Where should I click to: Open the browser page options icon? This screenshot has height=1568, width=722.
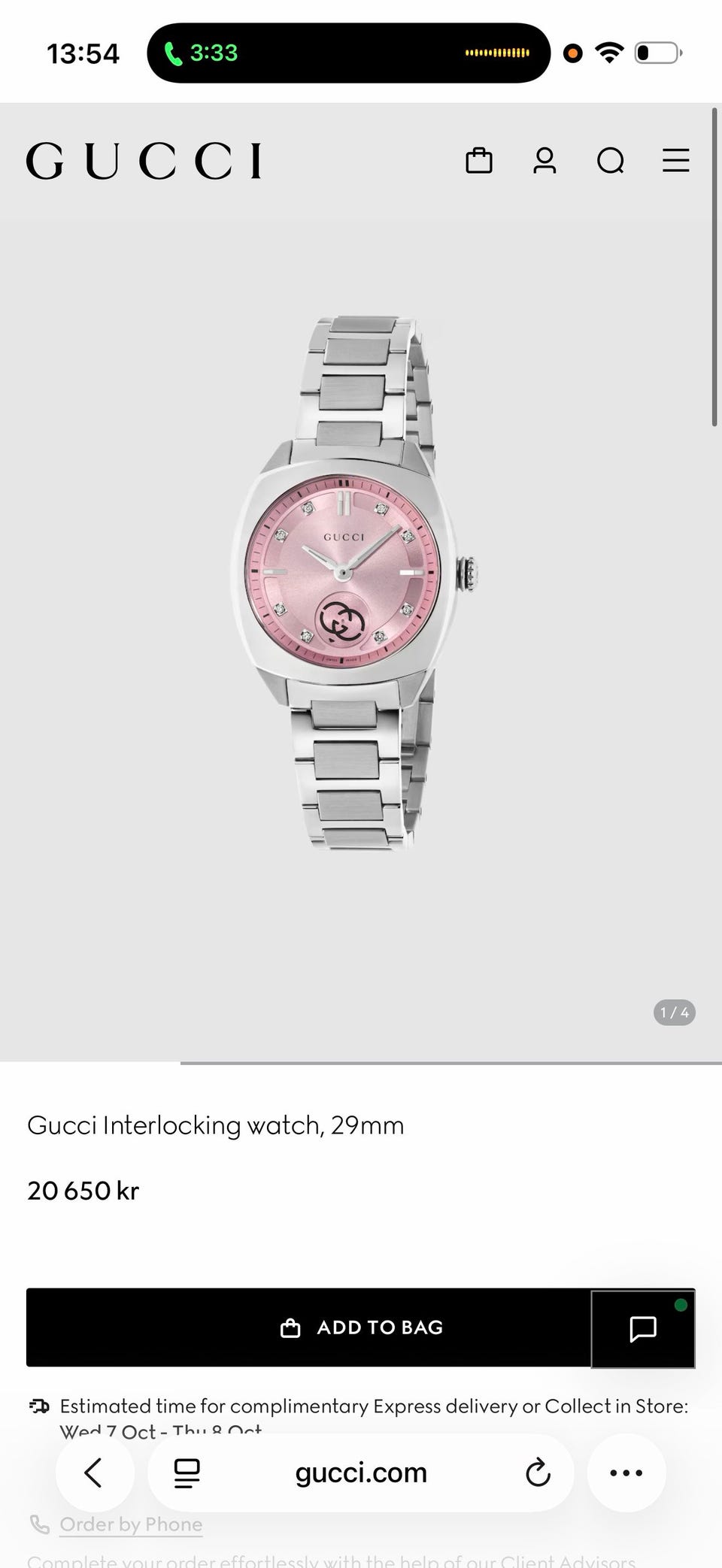(x=187, y=1473)
